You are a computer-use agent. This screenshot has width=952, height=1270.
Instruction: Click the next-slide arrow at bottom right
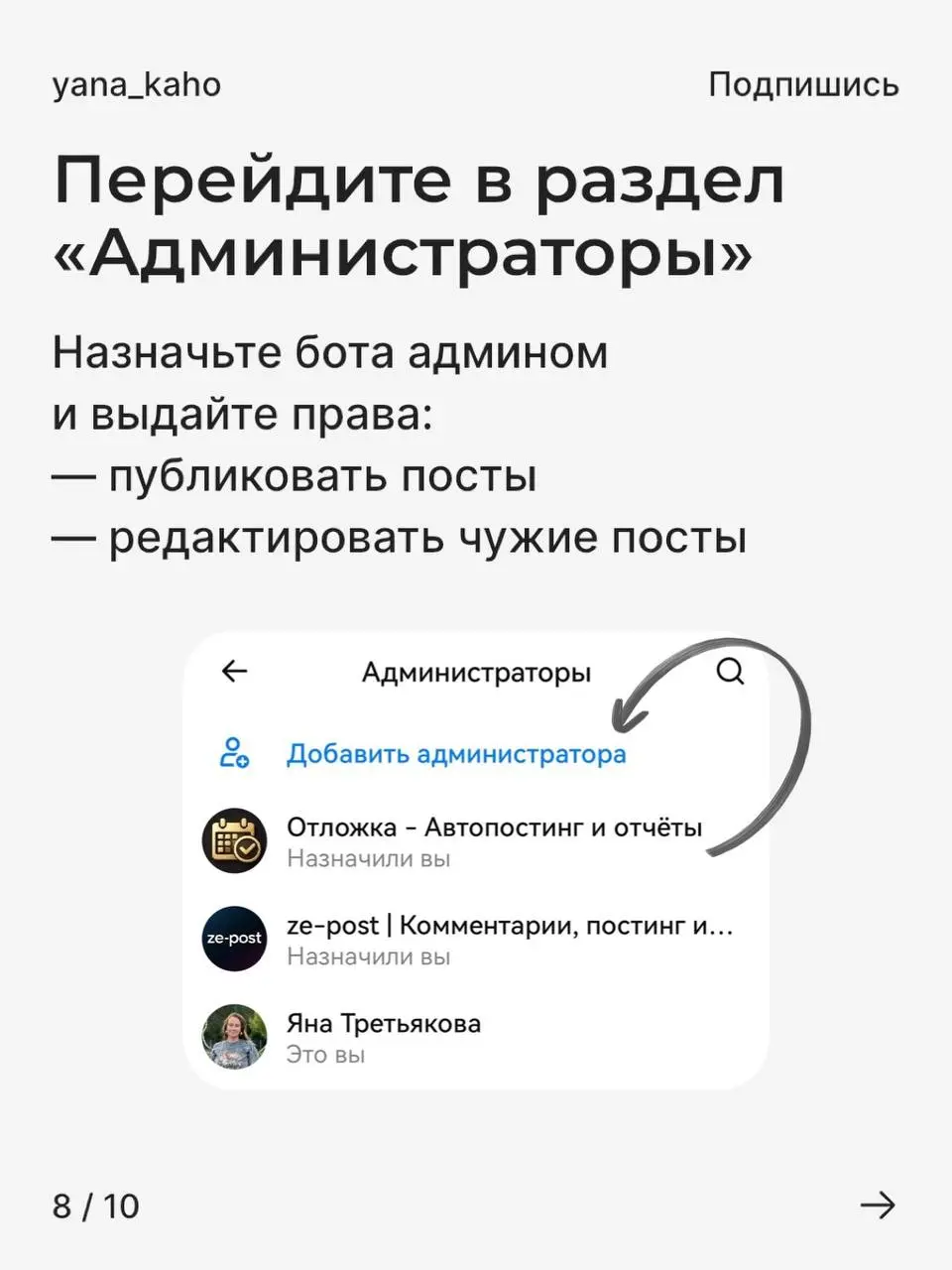(x=877, y=1206)
